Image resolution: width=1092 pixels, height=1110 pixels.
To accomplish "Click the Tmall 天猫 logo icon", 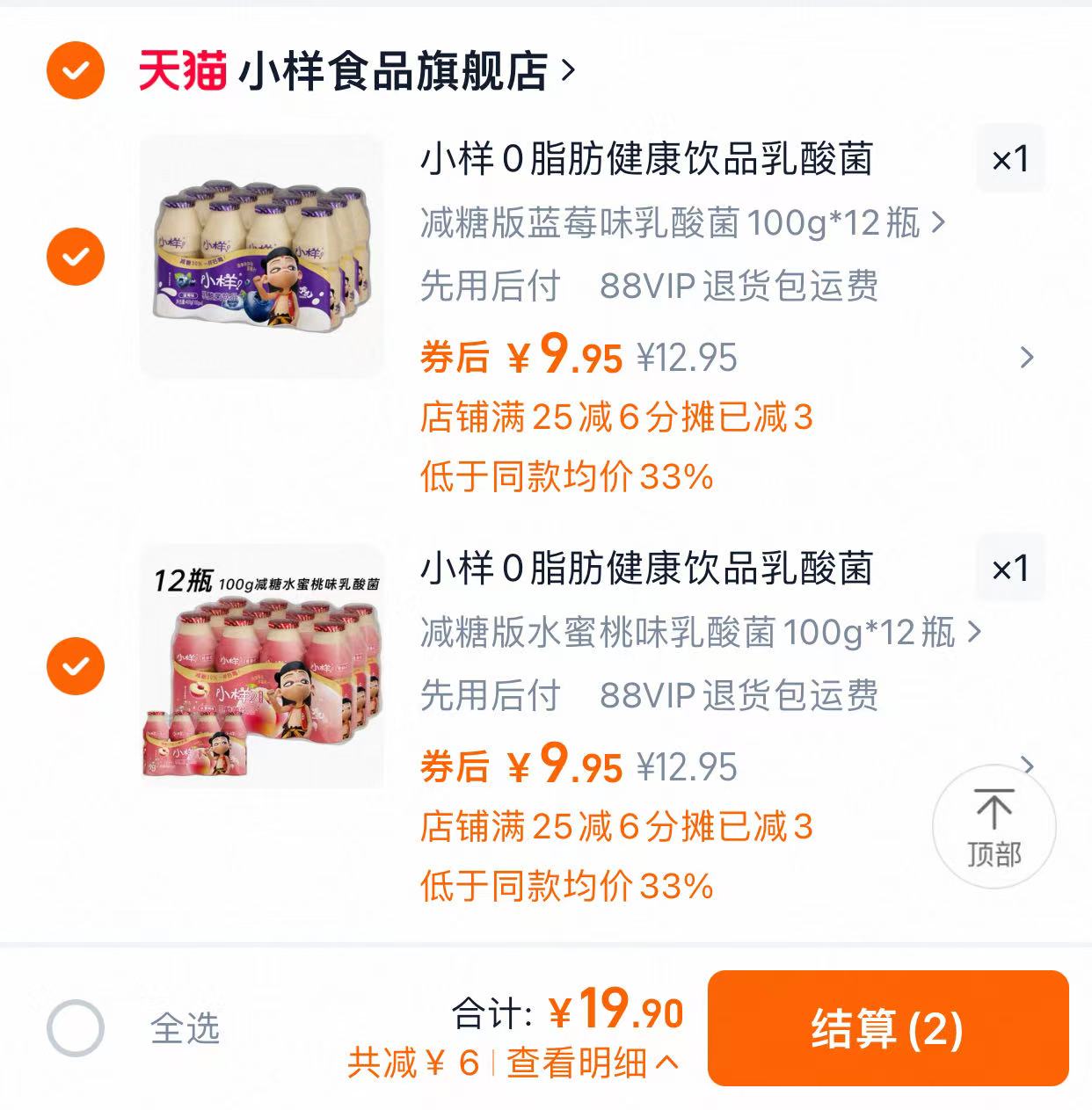I will click(x=184, y=73).
